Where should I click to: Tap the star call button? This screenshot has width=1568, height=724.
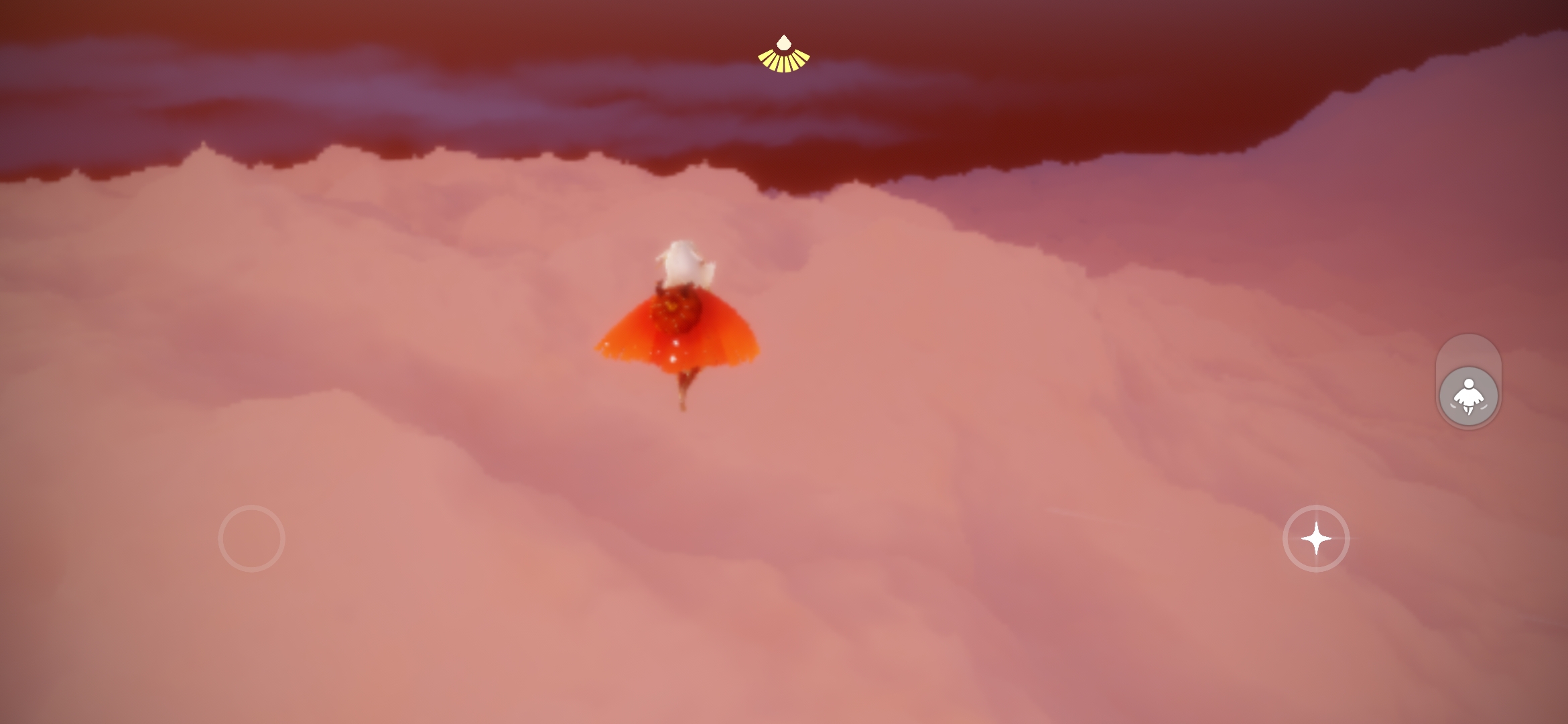1315,538
